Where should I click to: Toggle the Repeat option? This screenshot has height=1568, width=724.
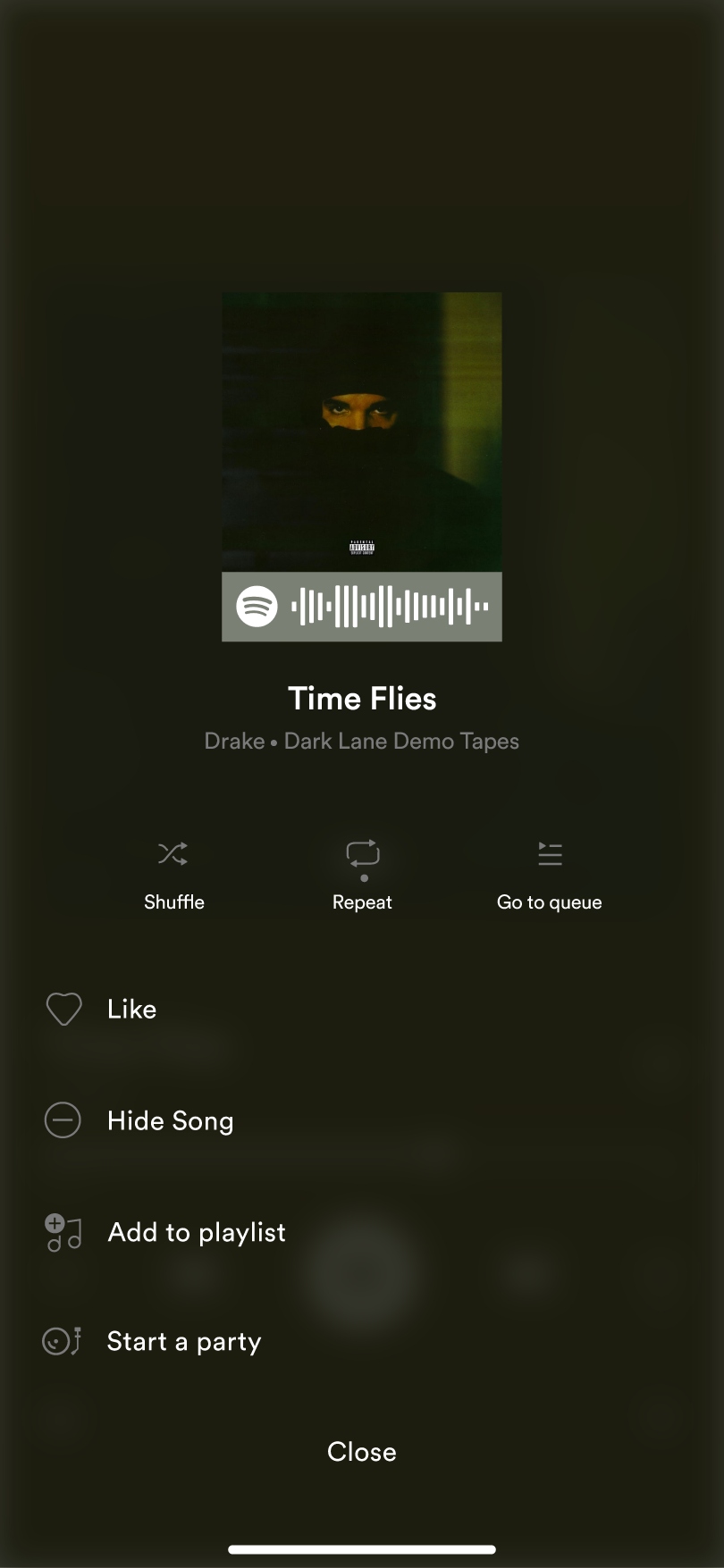(362, 875)
